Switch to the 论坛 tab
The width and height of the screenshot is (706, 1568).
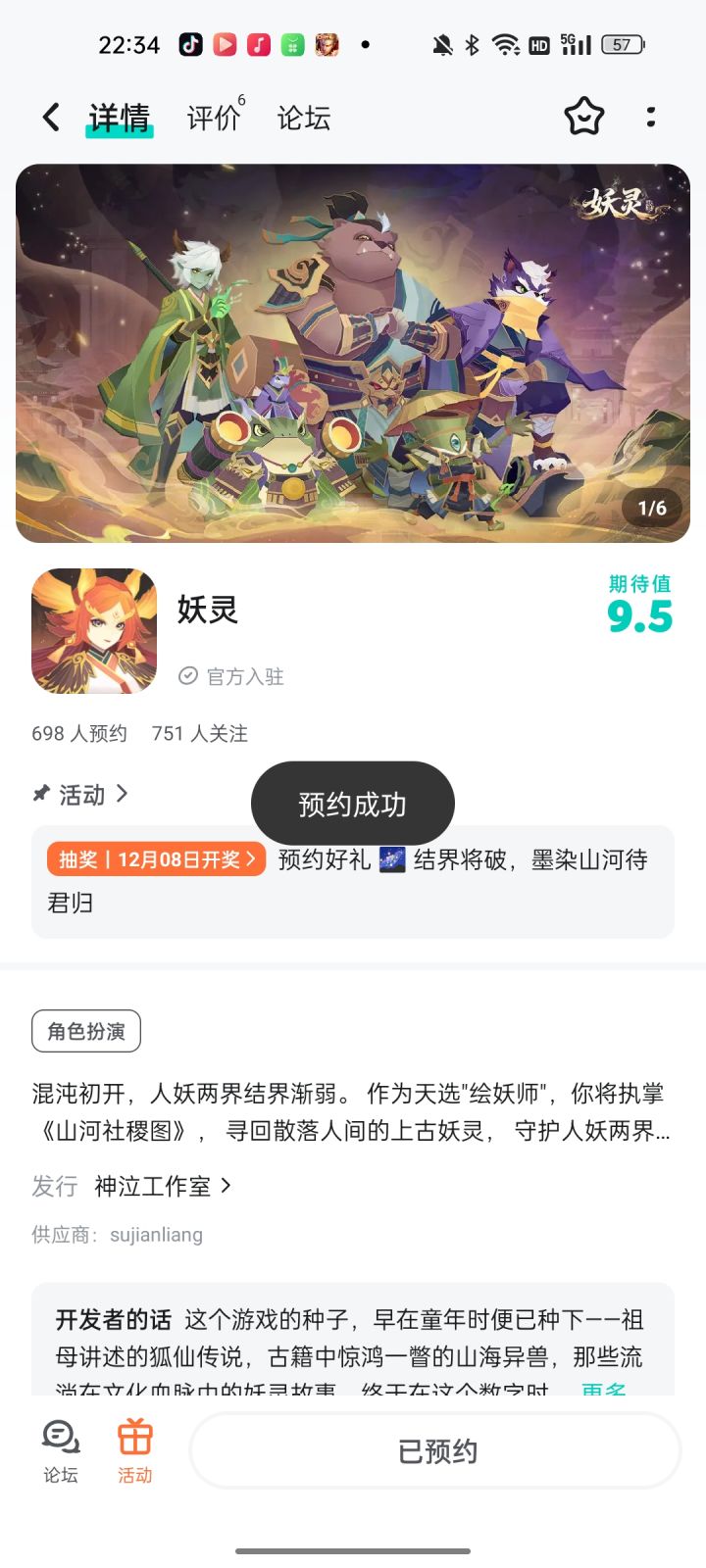[x=303, y=117]
